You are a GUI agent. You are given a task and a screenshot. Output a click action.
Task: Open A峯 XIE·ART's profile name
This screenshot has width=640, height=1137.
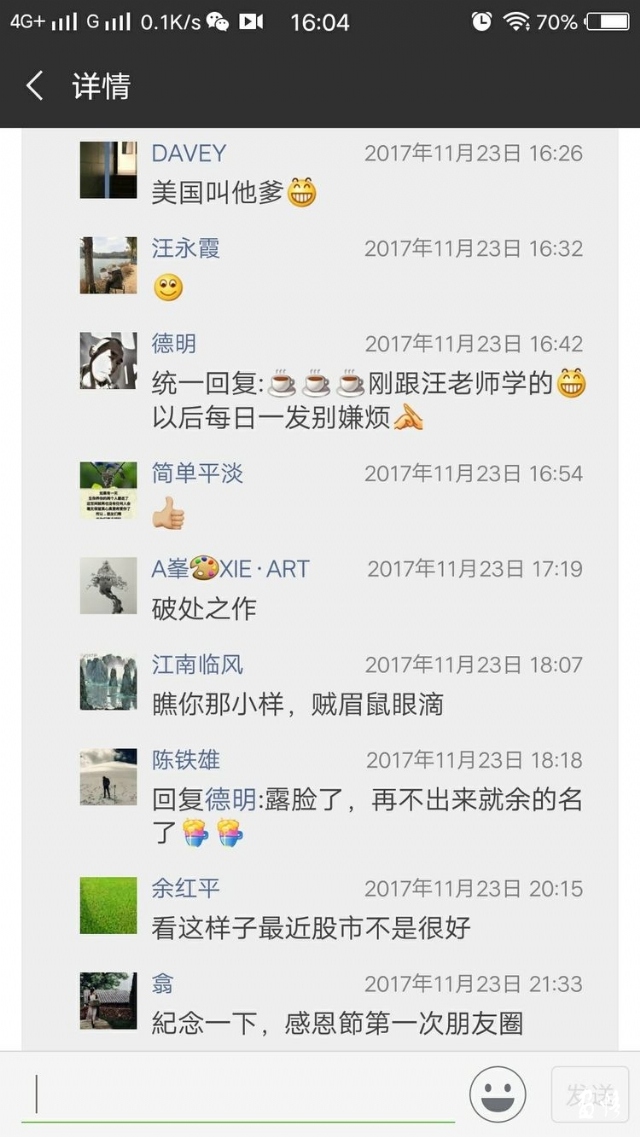230,569
